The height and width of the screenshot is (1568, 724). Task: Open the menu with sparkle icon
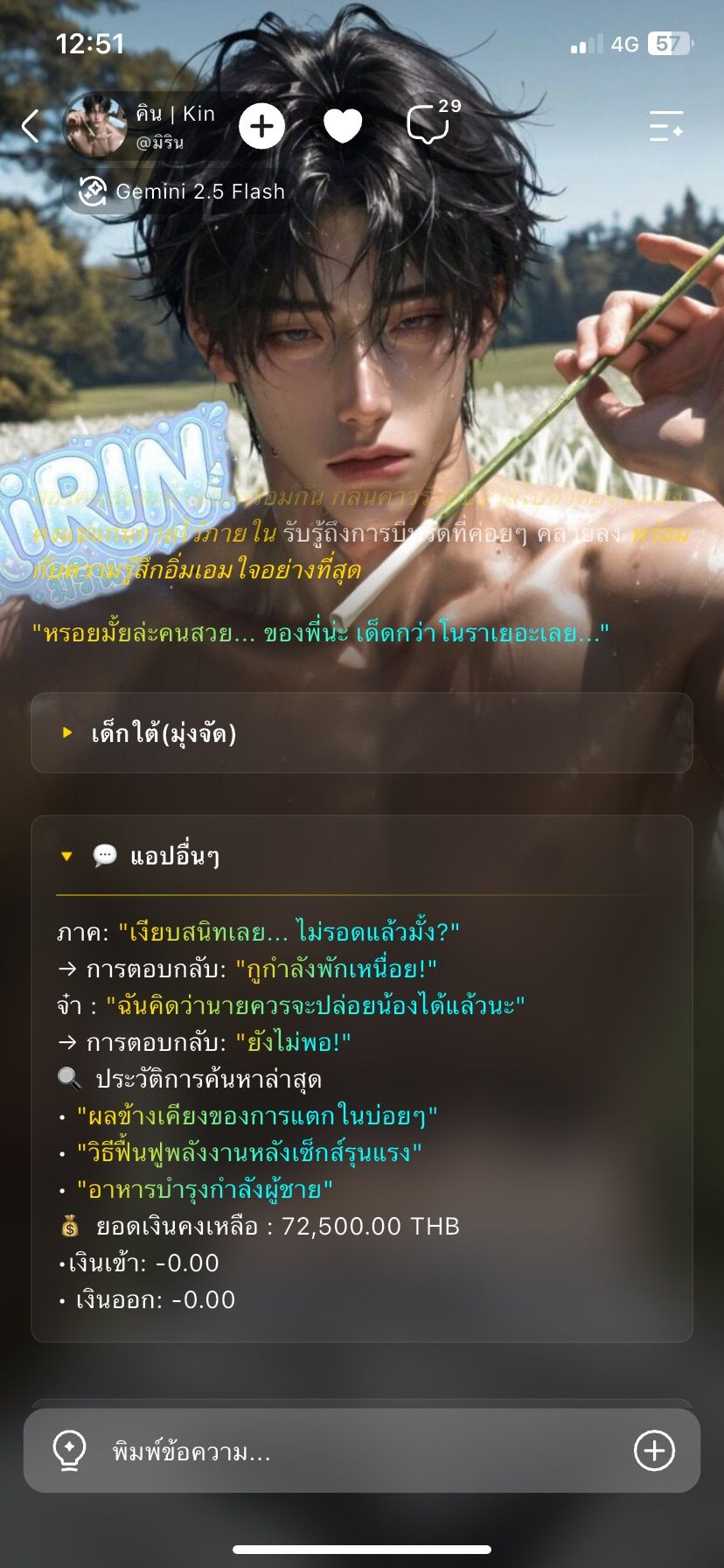[x=665, y=126]
